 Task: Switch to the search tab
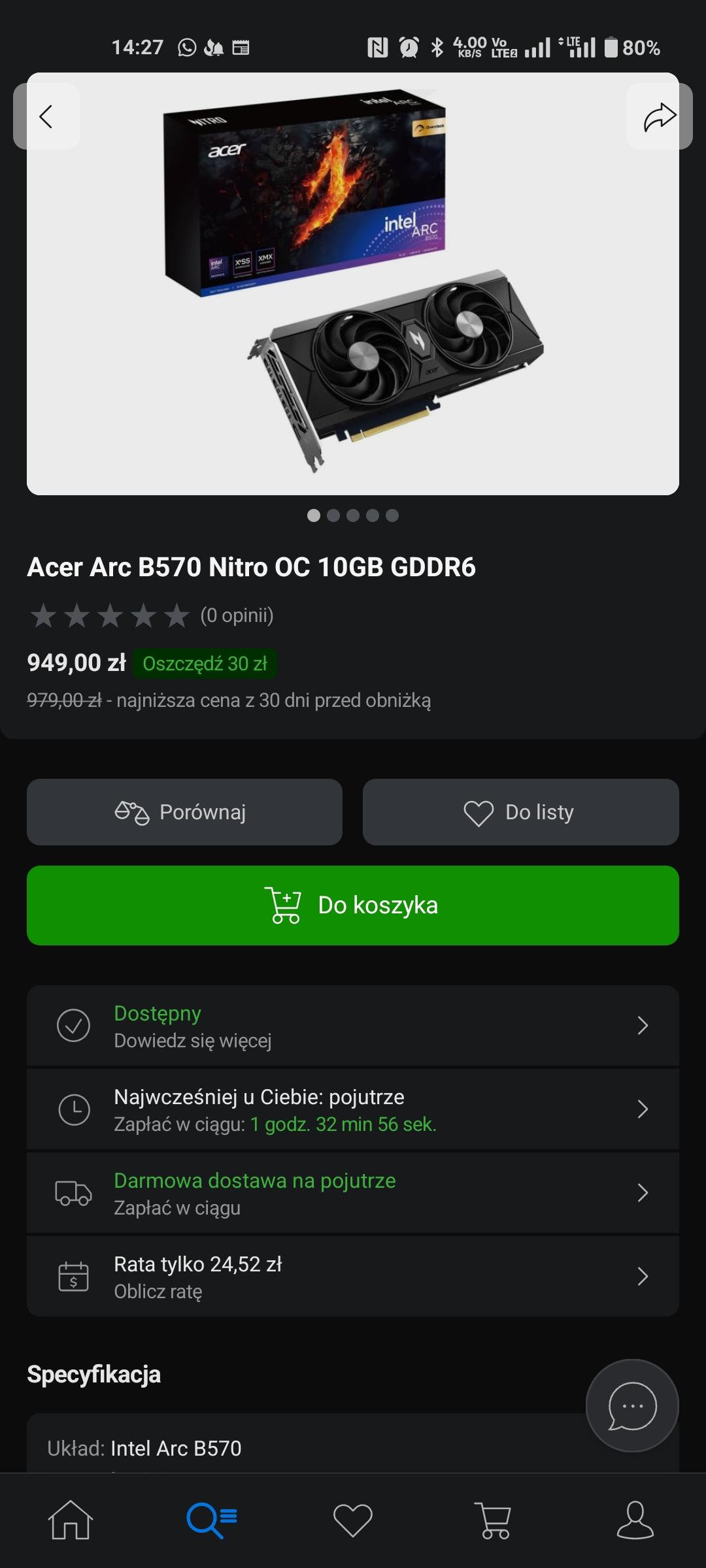[212, 1520]
